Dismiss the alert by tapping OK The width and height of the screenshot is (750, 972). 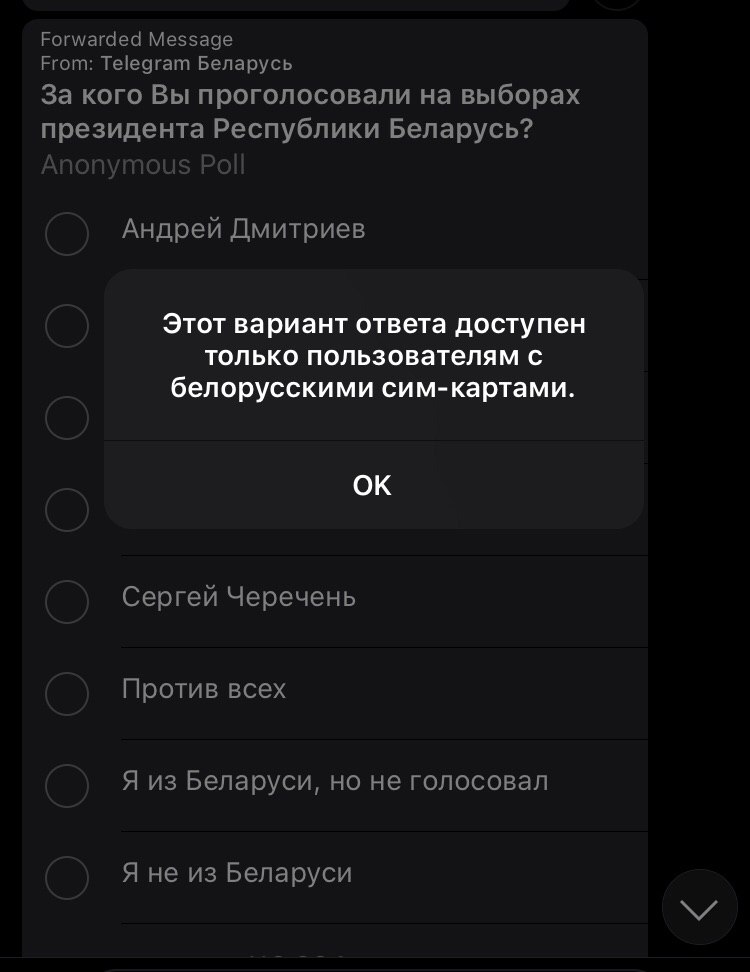(372, 485)
